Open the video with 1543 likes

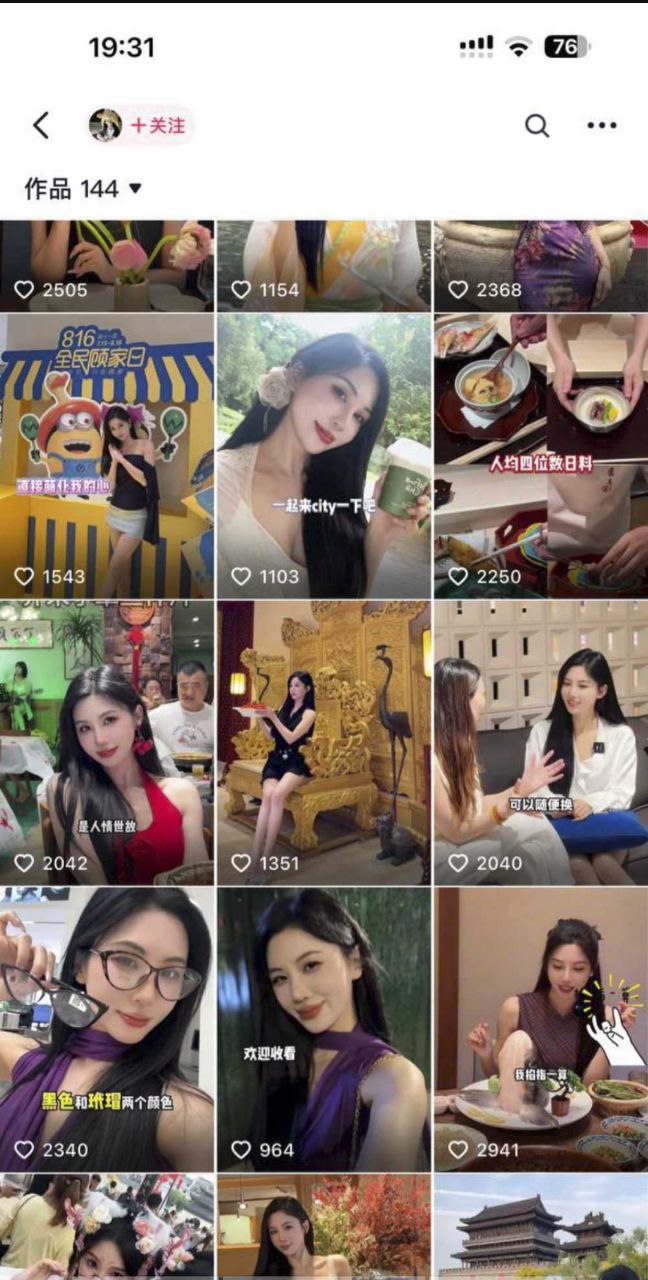click(106, 455)
